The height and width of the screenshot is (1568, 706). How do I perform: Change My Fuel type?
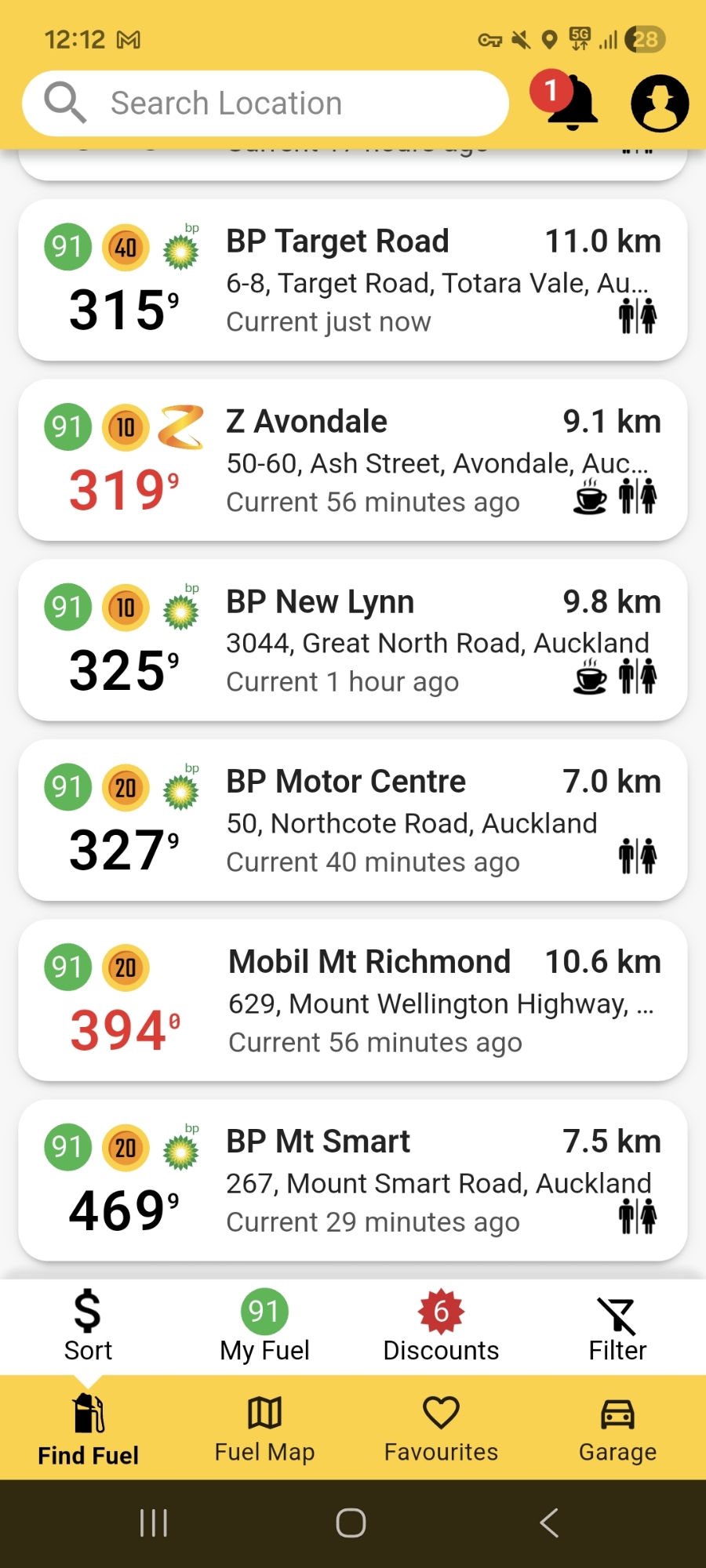264,1327
